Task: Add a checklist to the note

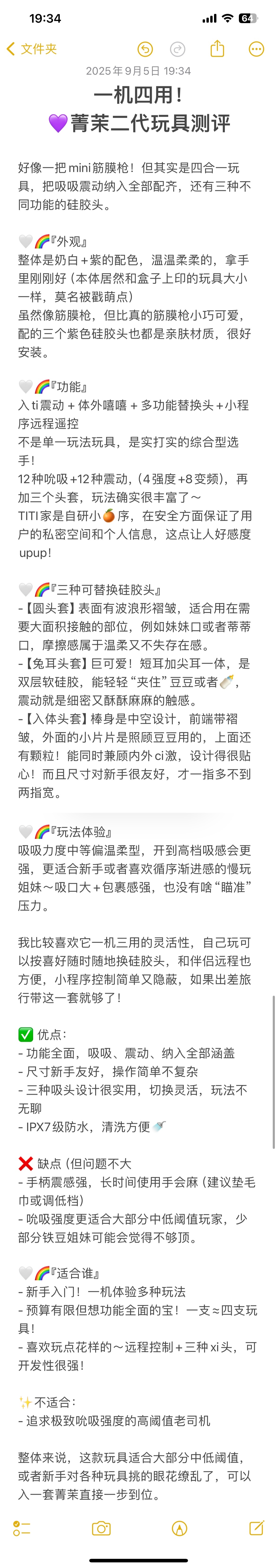Action: click(22, 1528)
